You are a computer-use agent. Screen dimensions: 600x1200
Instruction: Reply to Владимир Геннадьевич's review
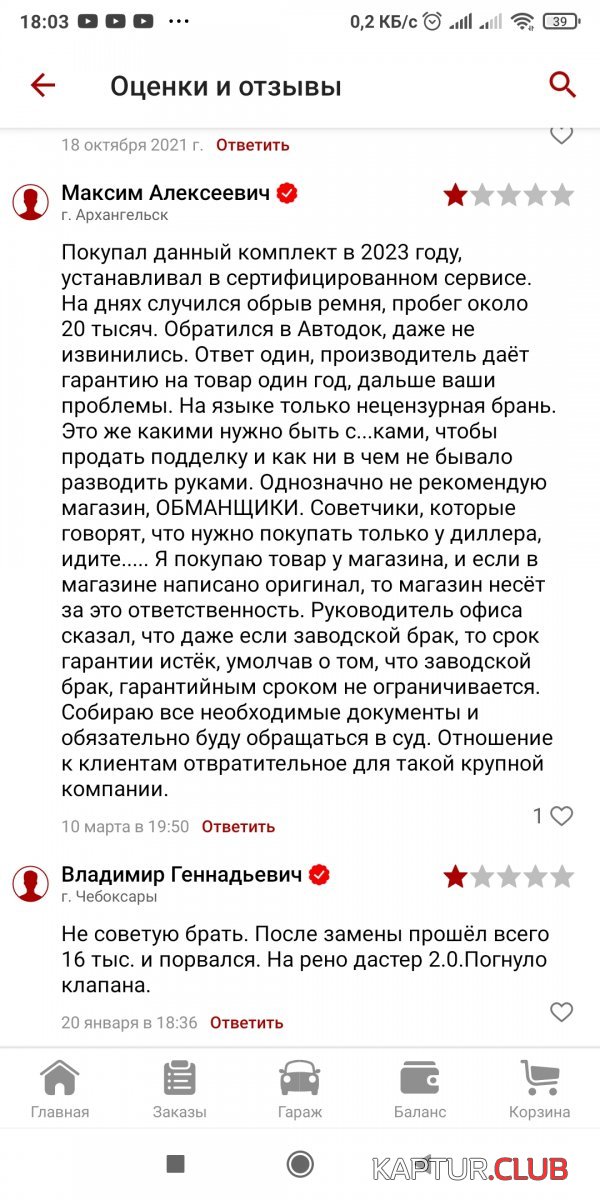(246, 1022)
